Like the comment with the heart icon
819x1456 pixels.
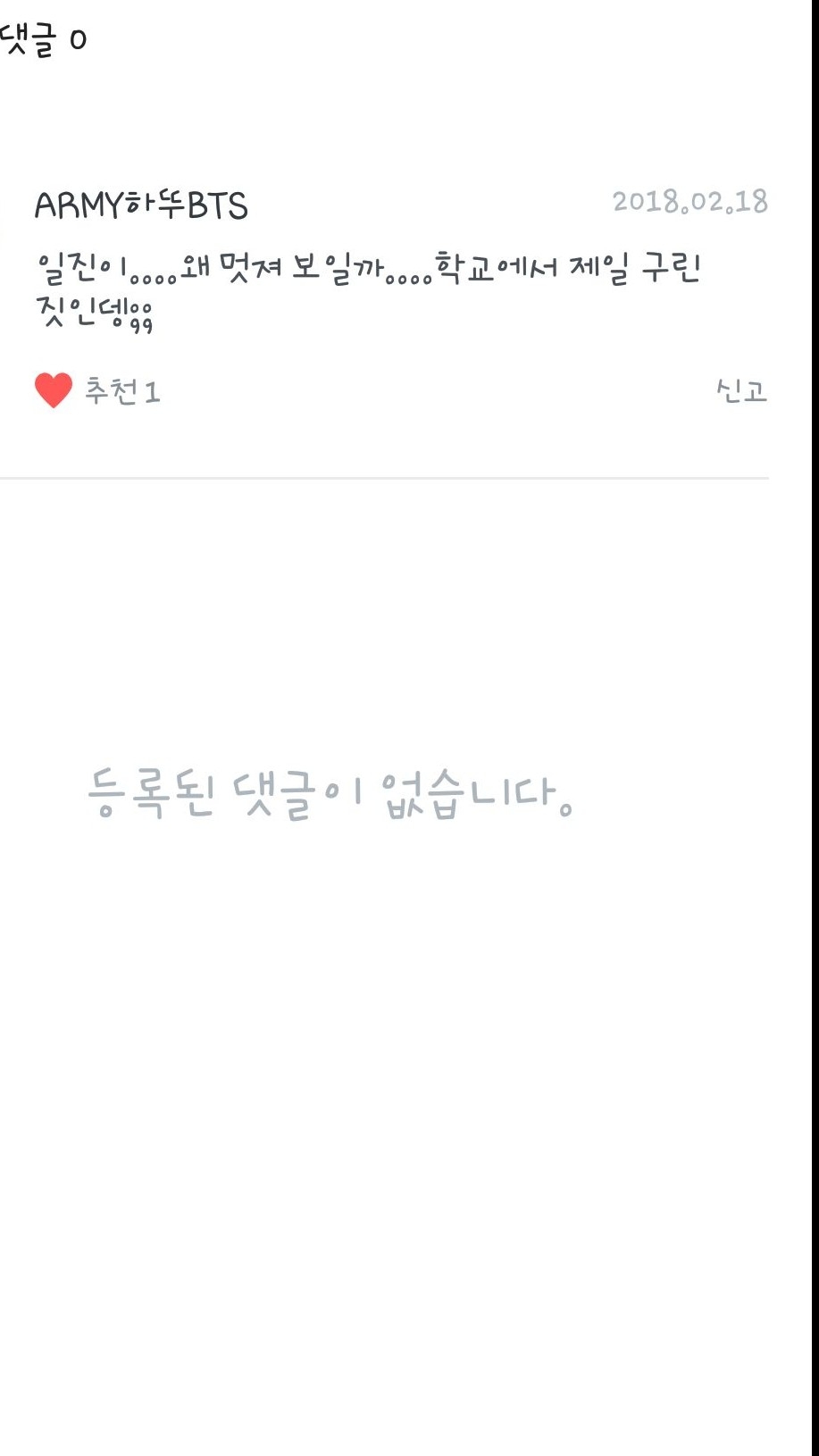[54, 390]
